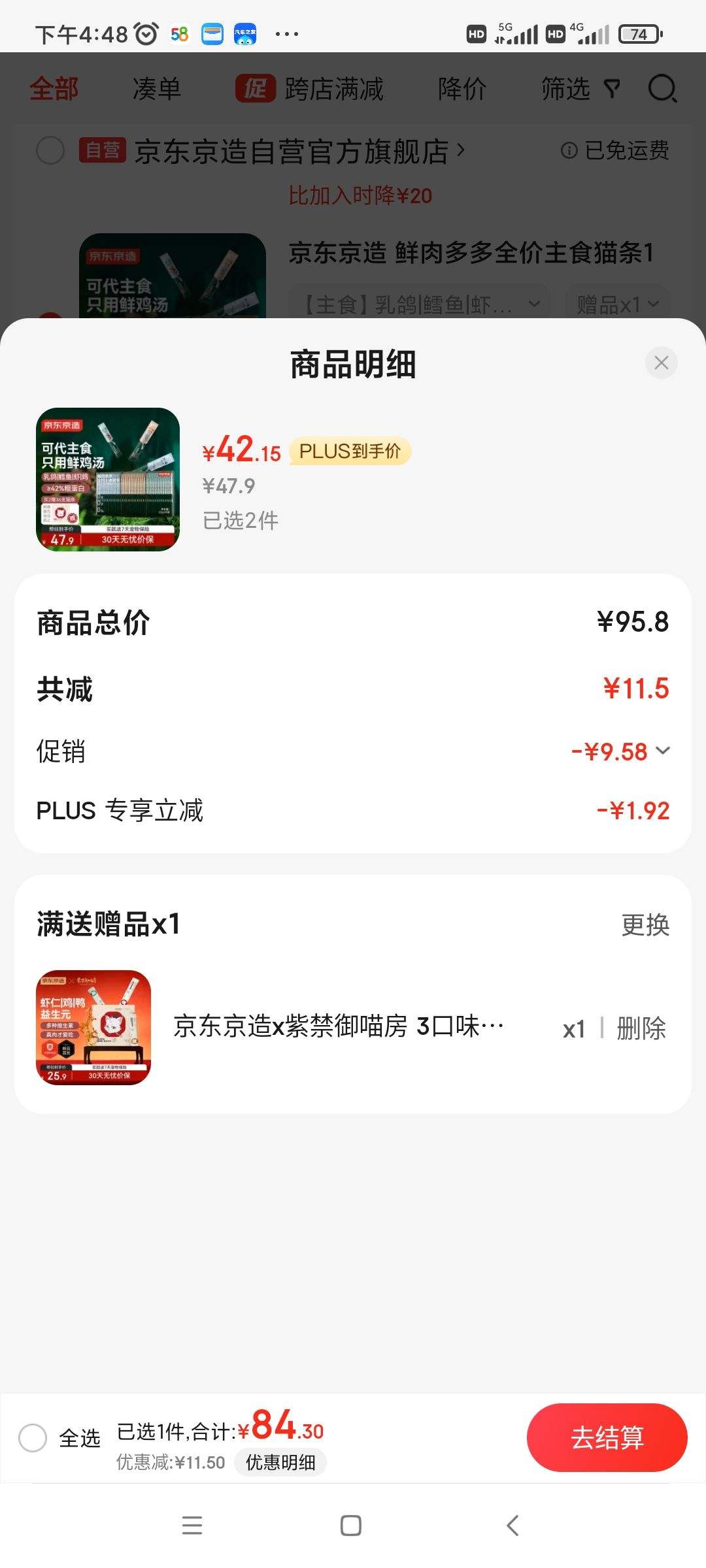Click 更换 to change the free gift
Screen dimensions: 706x1568
646,924
